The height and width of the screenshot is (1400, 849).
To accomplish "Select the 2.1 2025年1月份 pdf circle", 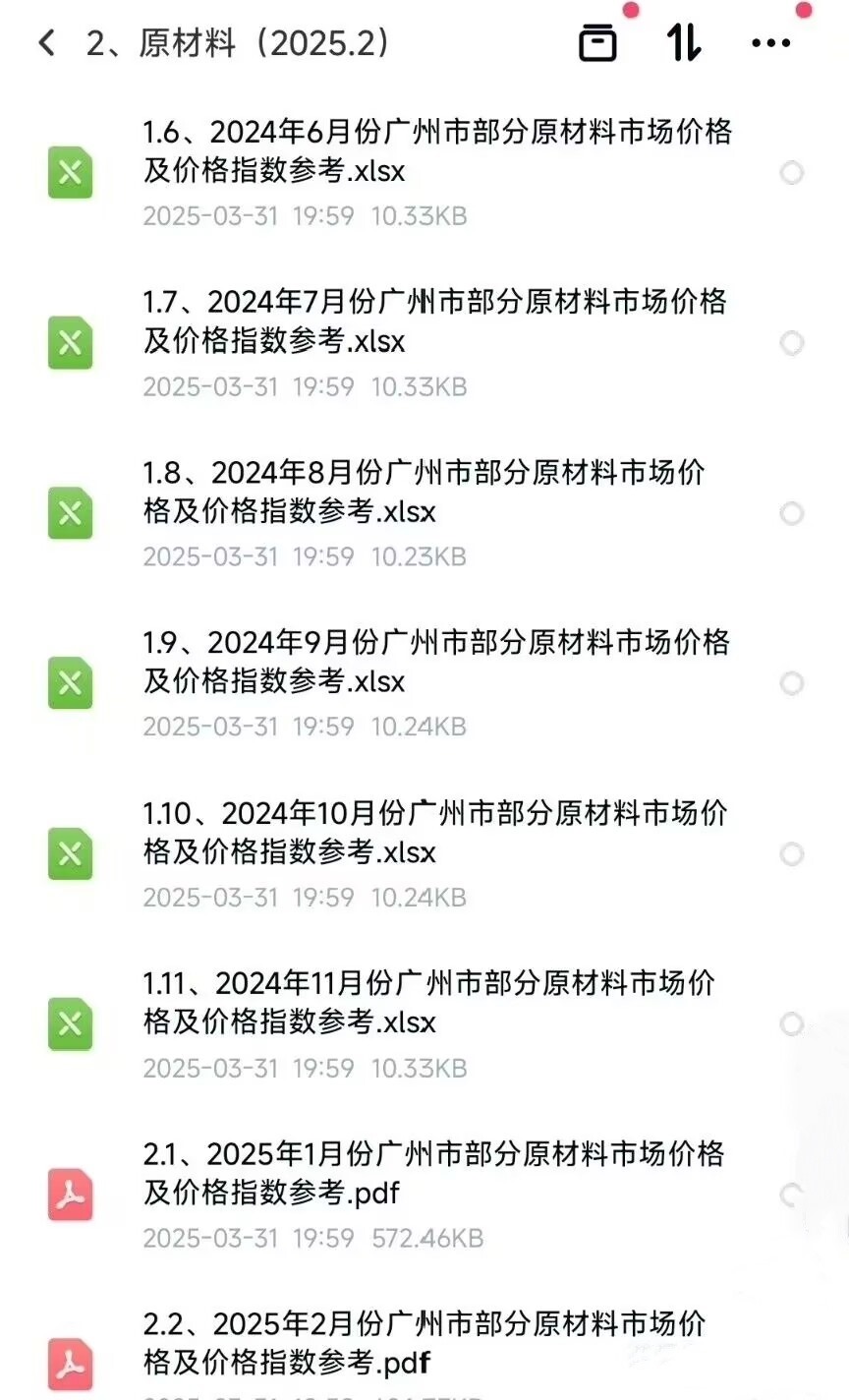I will pyautogui.click(x=791, y=1195).
